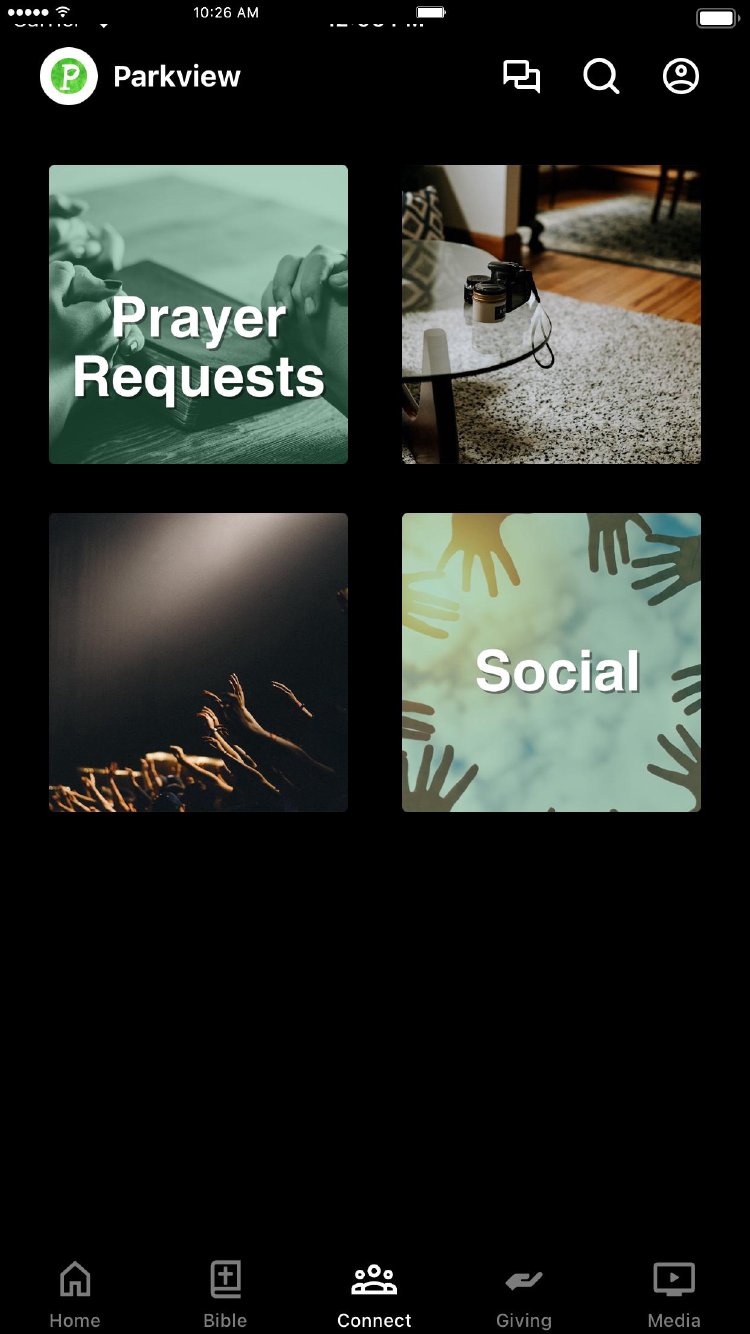Open the glass coffee table tile
The width and height of the screenshot is (750, 1334).
[x=551, y=314]
